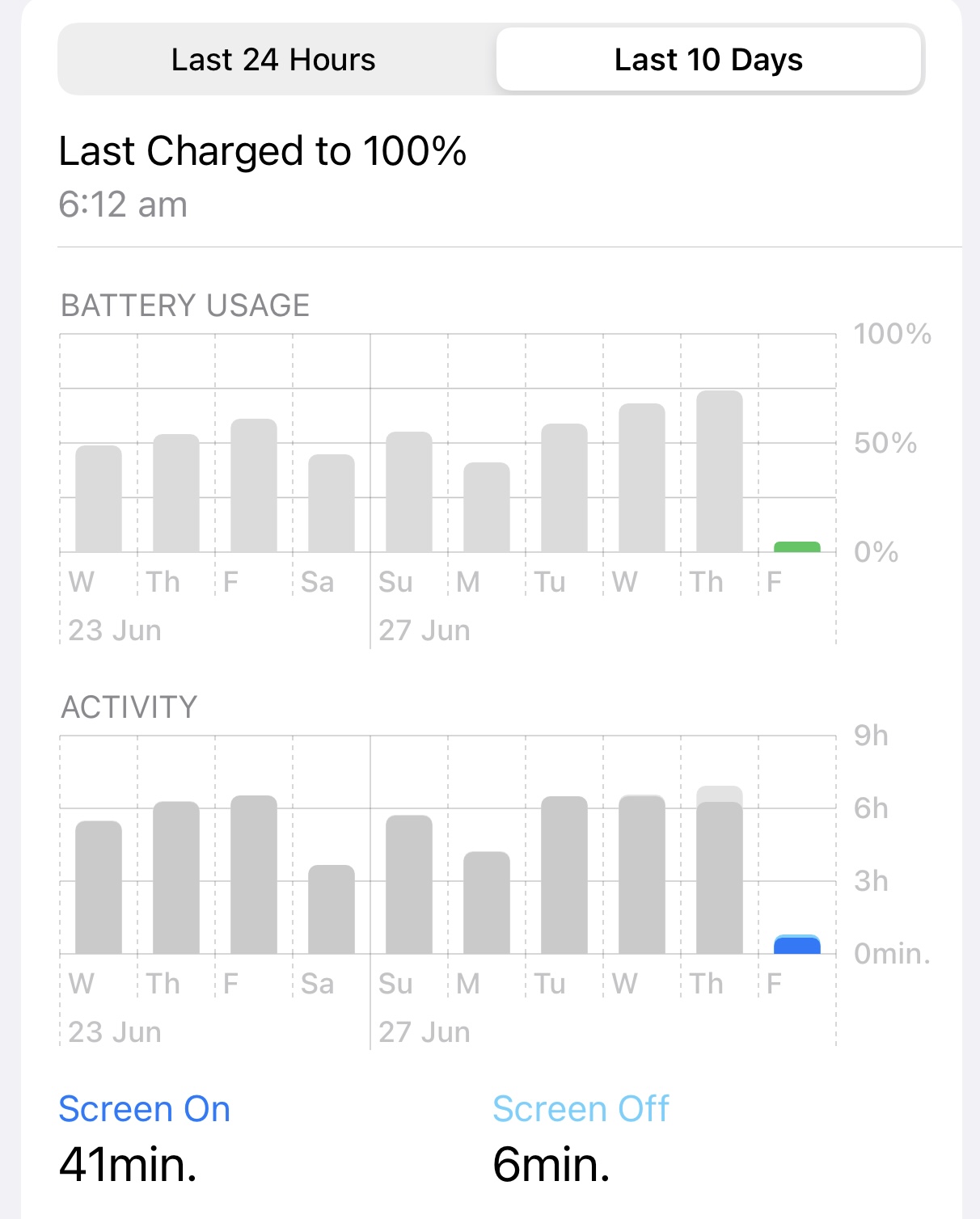Select Saturday's bar in Battery Usage chart
Image resolution: width=980 pixels, height=1219 pixels.
tap(332, 504)
